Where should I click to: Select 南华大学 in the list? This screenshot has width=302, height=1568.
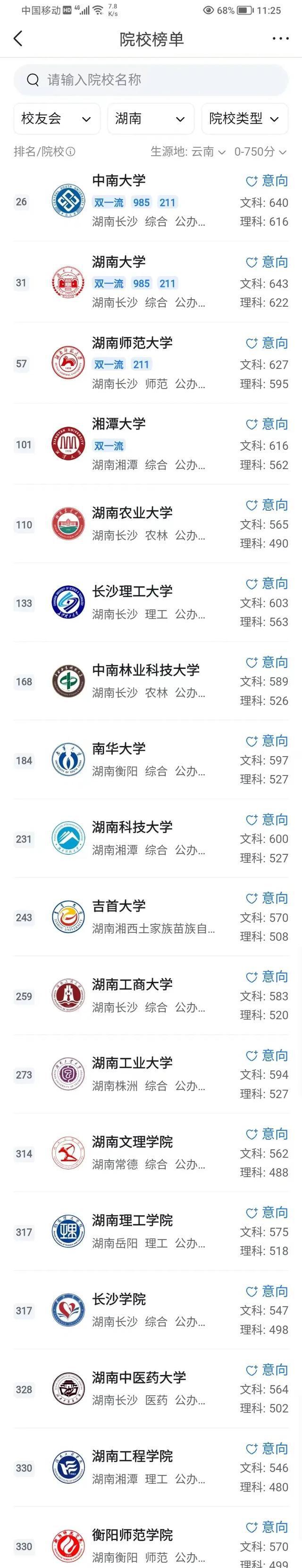coord(119,749)
